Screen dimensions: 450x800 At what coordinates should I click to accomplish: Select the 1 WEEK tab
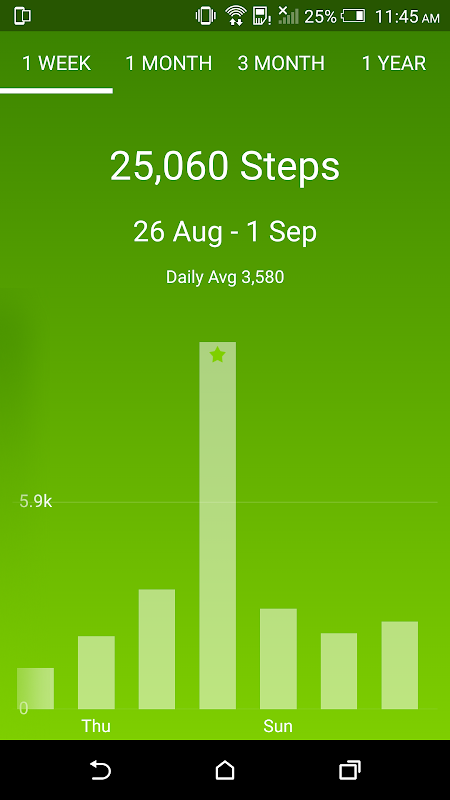[x=56, y=63]
